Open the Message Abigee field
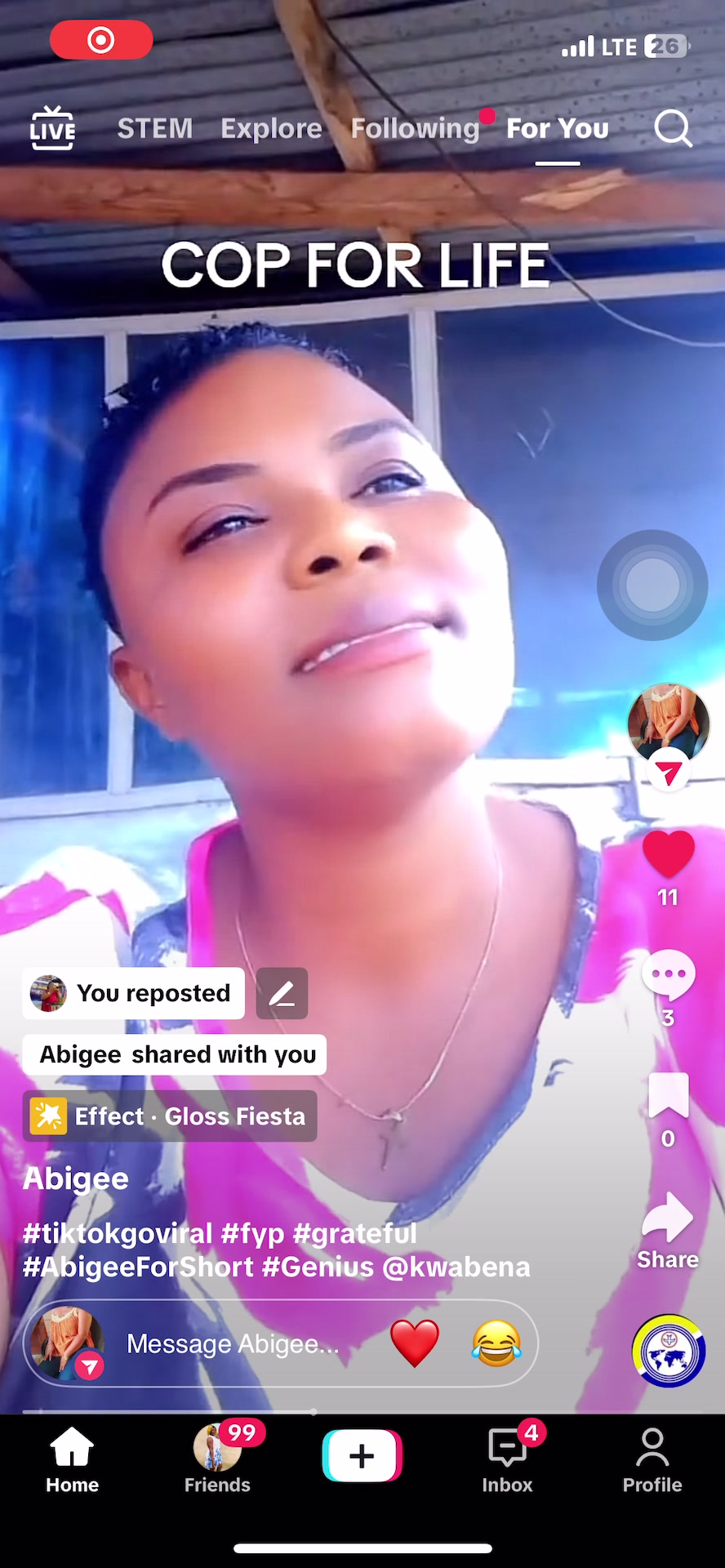Viewport: 725px width, 1568px height. [233, 1343]
